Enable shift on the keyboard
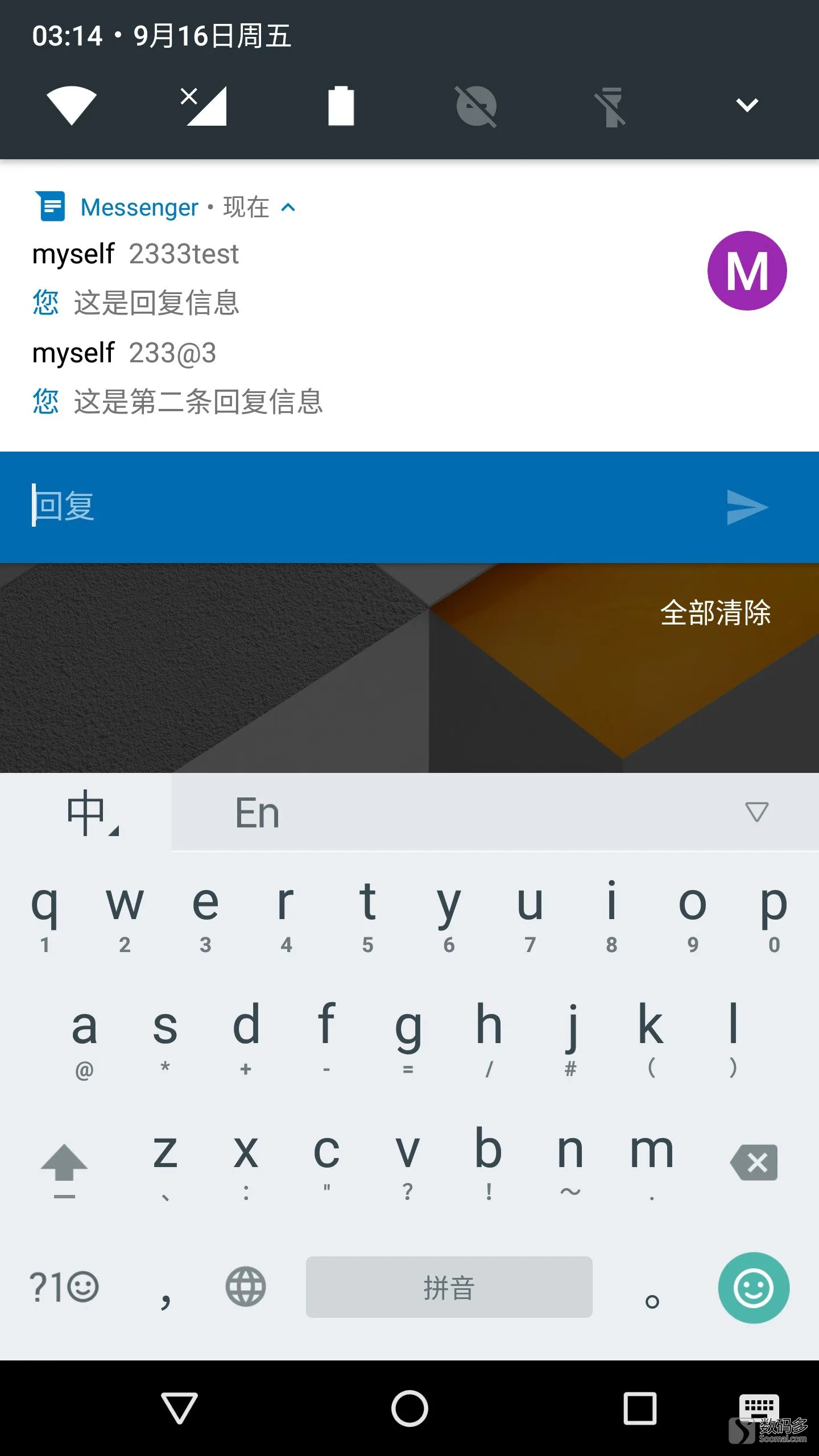819x1456 pixels. pos(64,1163)
